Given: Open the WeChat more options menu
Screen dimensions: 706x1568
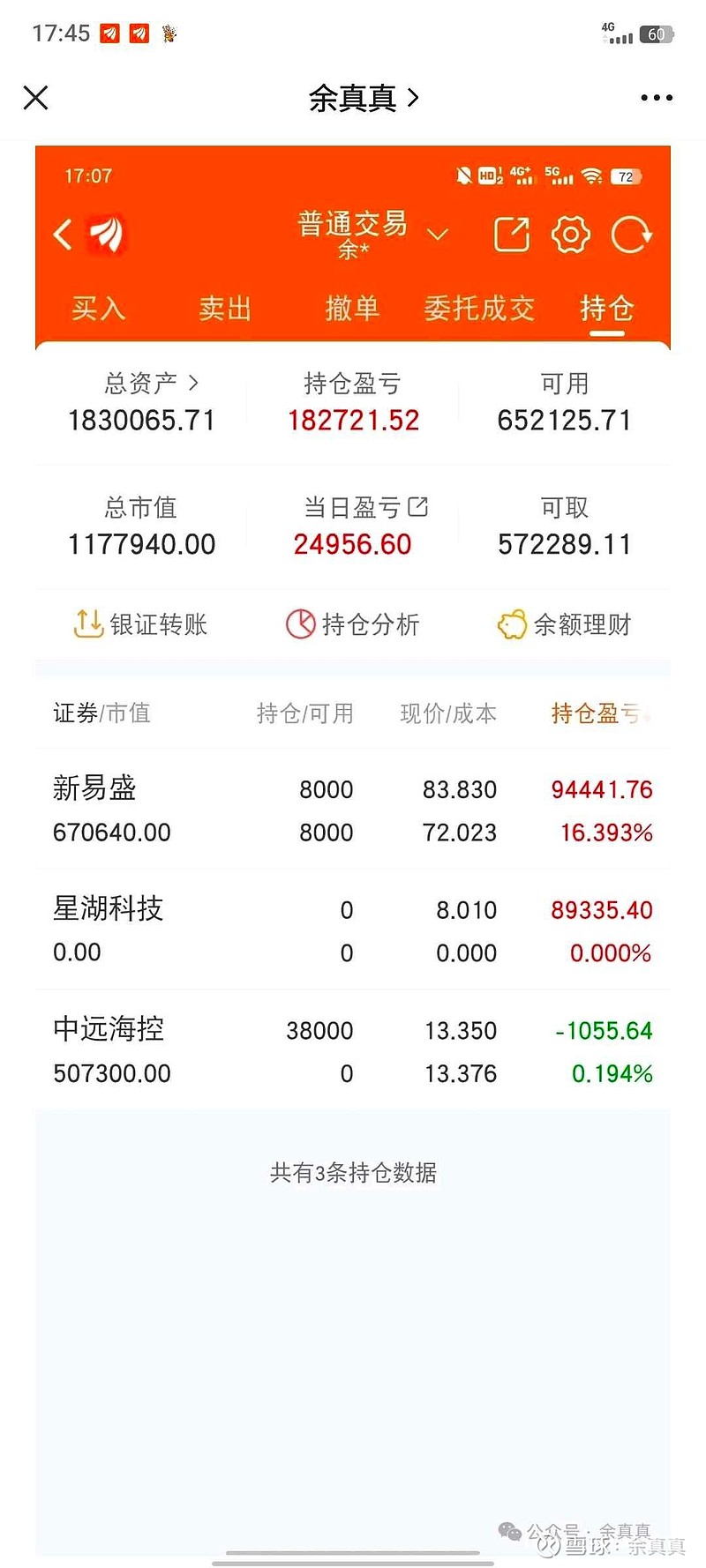Looking at the screenshot, I should 655,97.
